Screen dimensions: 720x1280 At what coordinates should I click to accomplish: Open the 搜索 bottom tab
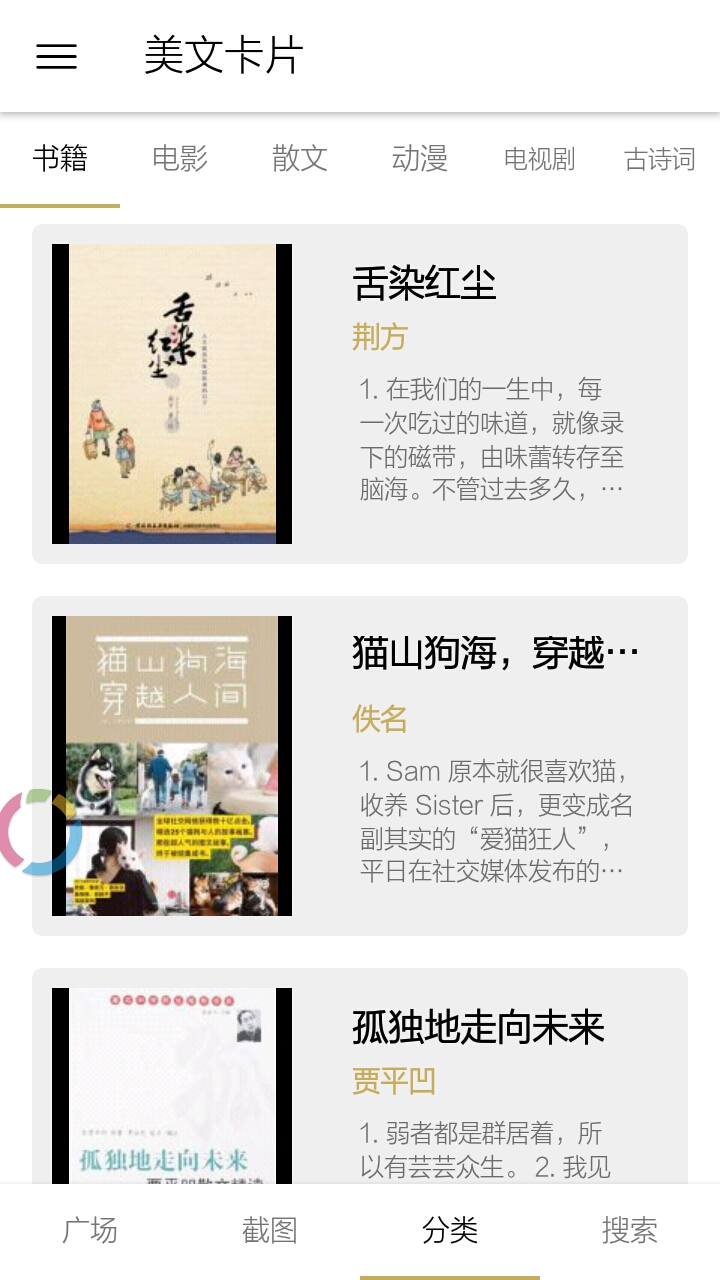[x=630, y=1231]
